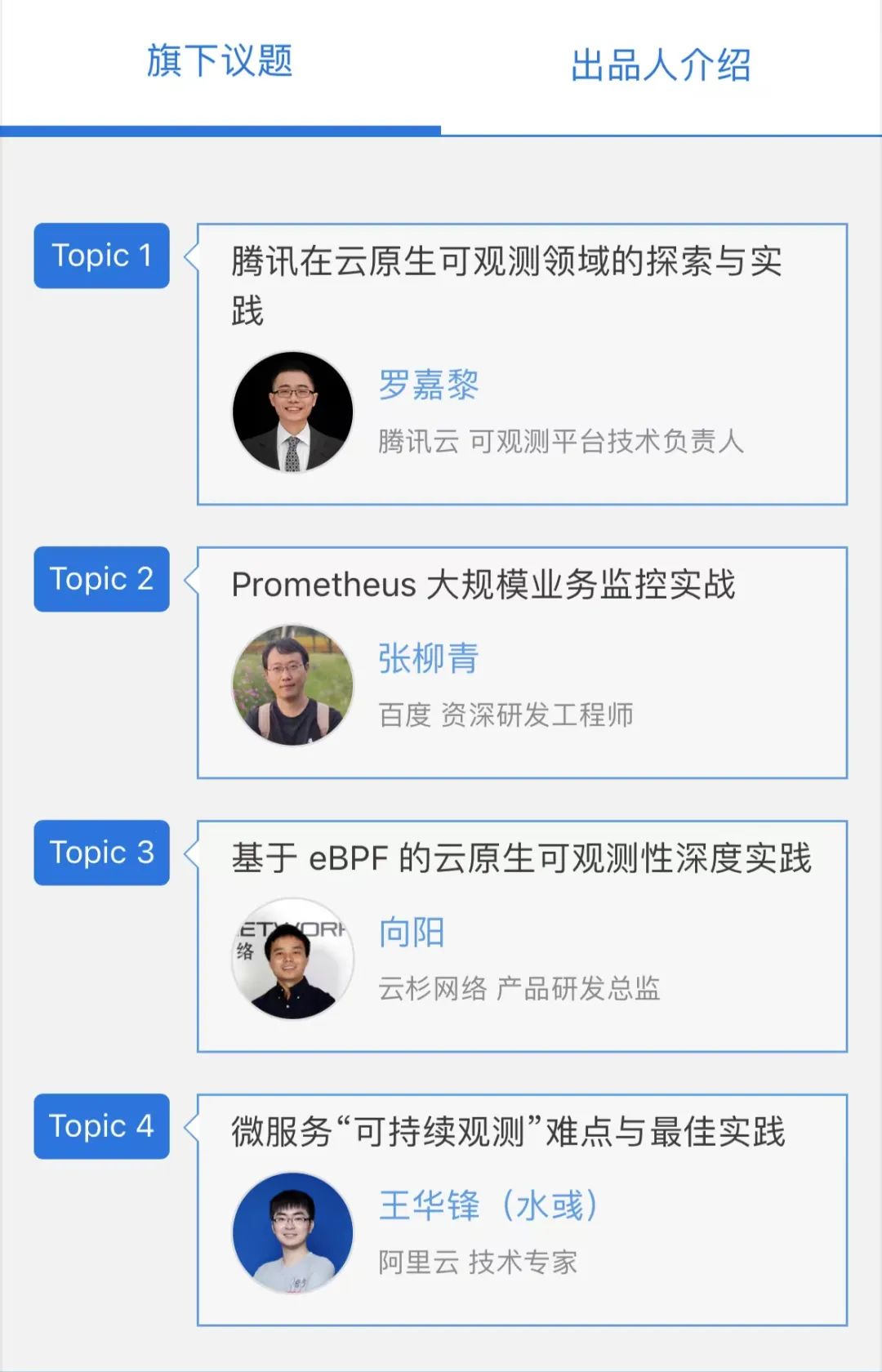Viewport: 882px width, 1372px height.
Task: Open the Prometheus 大规模业务监控实战 card
Action: [x=522, y=662]
